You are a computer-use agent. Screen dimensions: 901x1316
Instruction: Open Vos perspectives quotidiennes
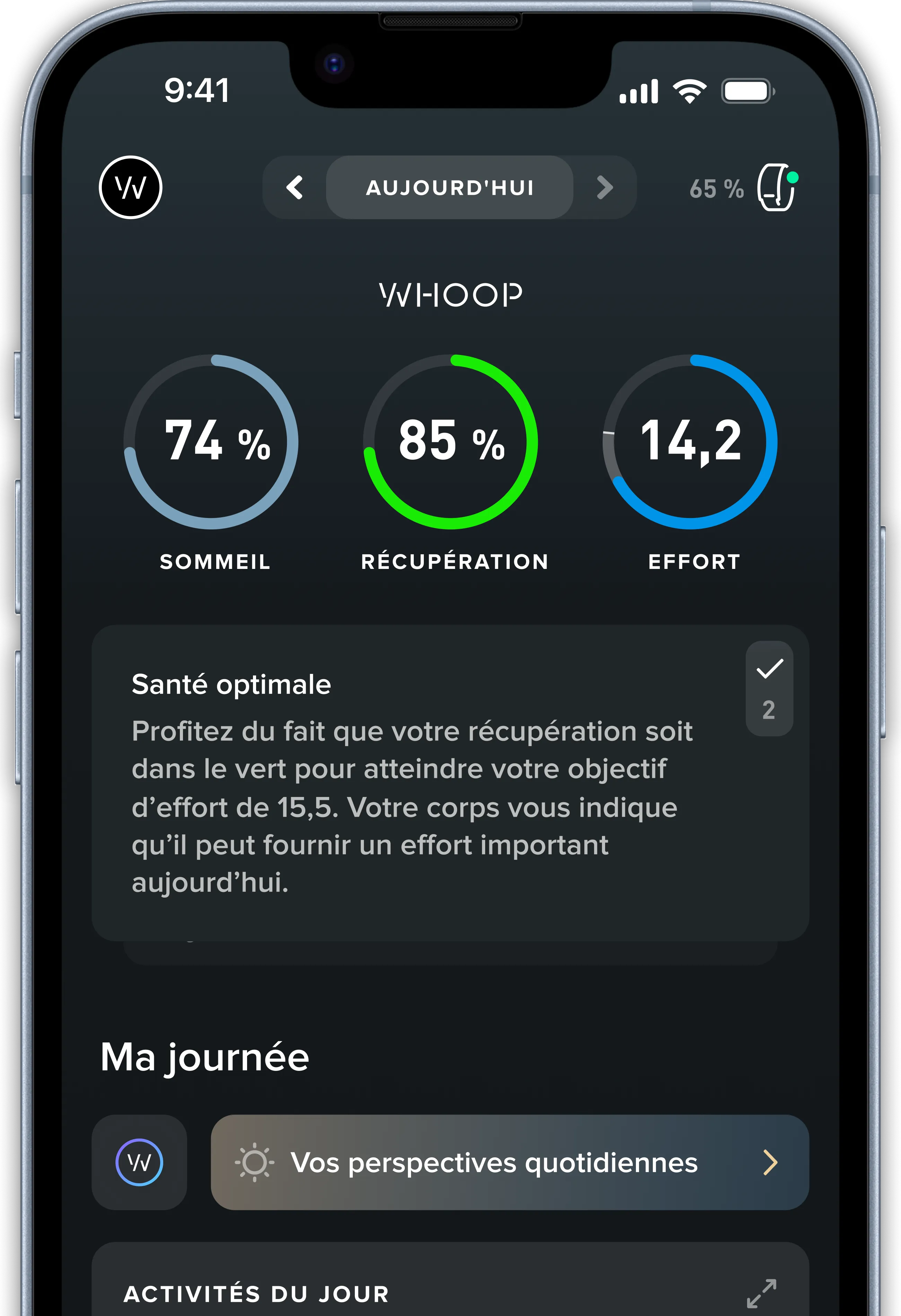509,1162
